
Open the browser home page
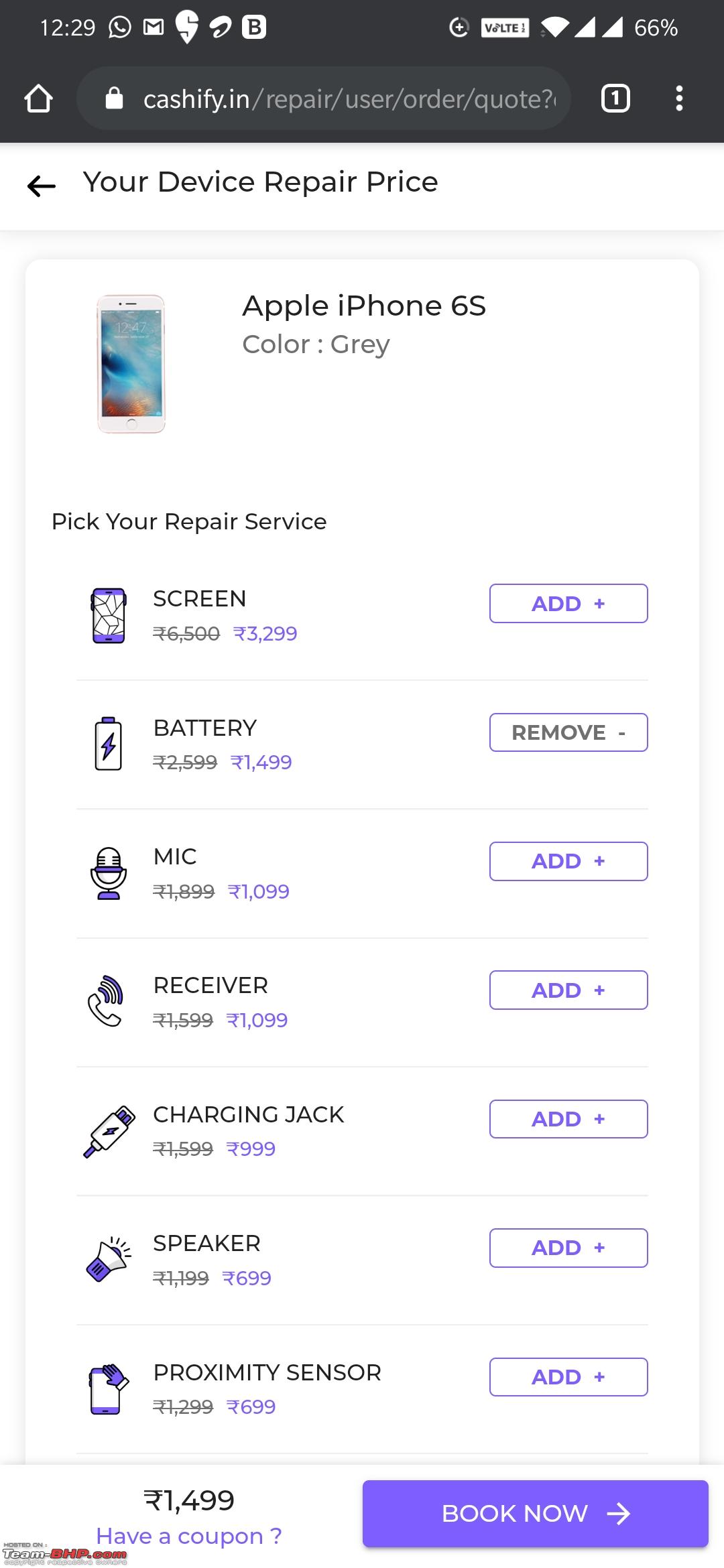click(38, 99)
